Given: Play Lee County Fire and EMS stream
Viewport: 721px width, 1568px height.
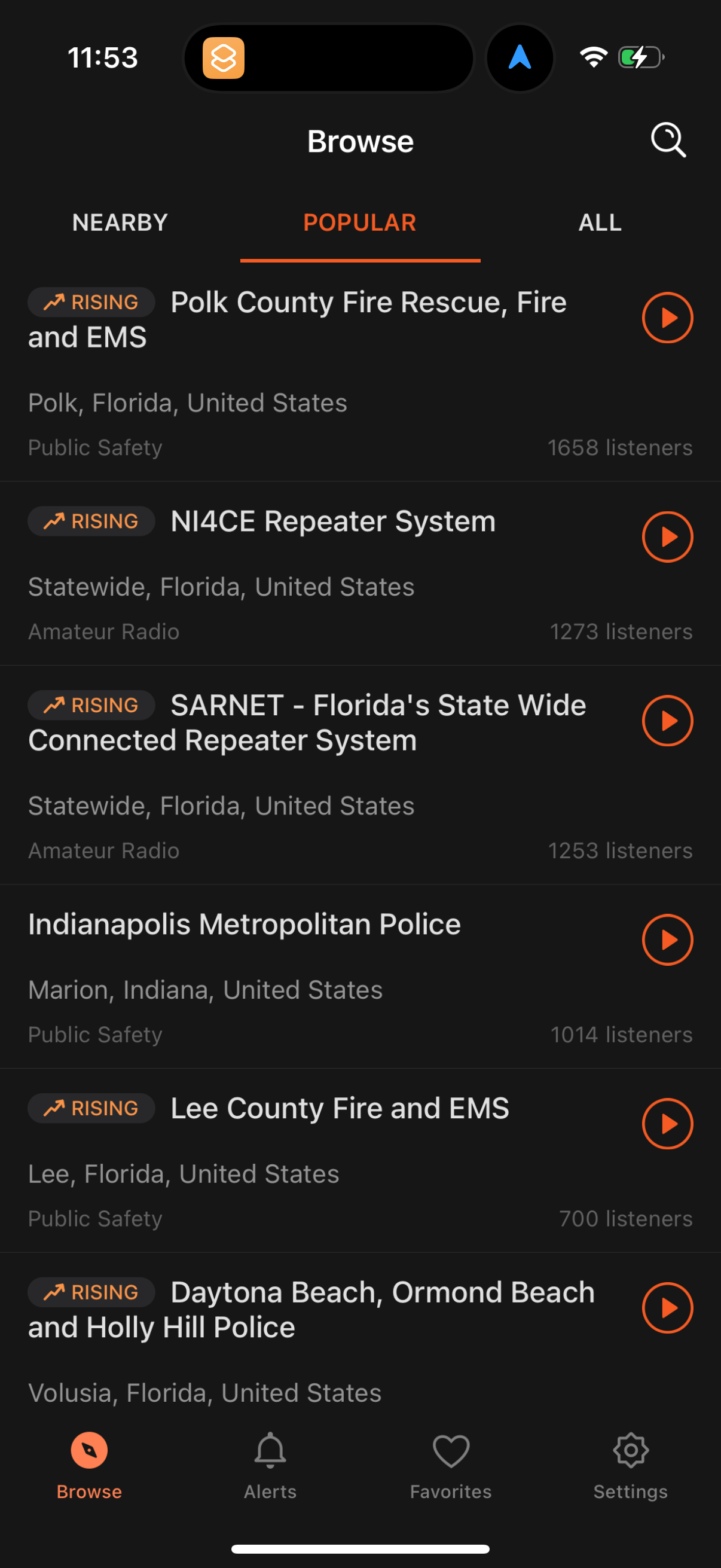Looking at the screenshot, I should [x=667, y=1124].
